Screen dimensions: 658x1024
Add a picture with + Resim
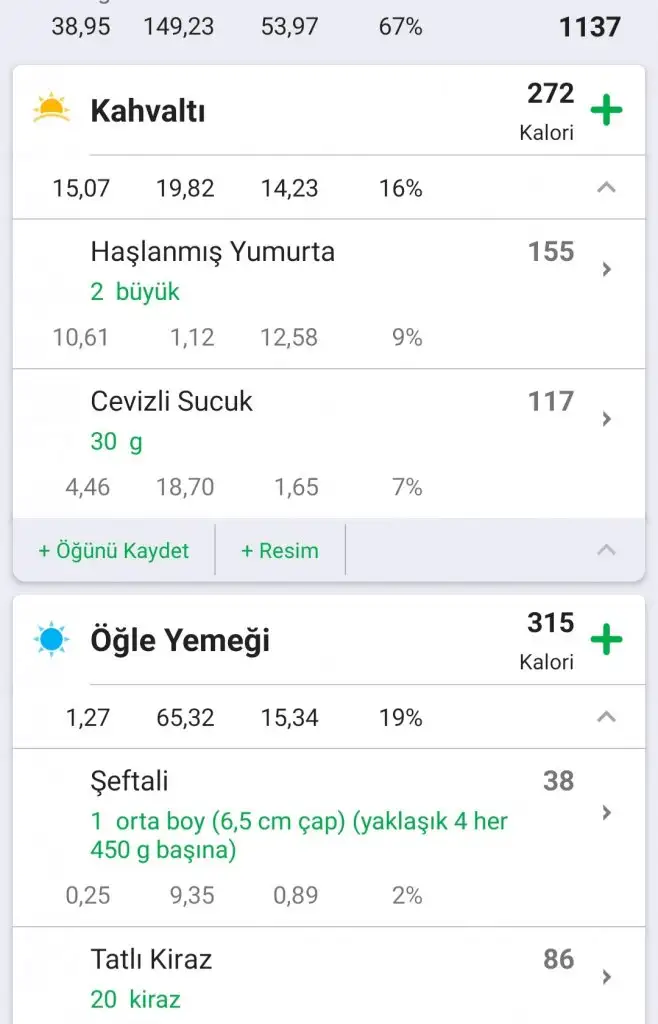click(x=280, y=550)
